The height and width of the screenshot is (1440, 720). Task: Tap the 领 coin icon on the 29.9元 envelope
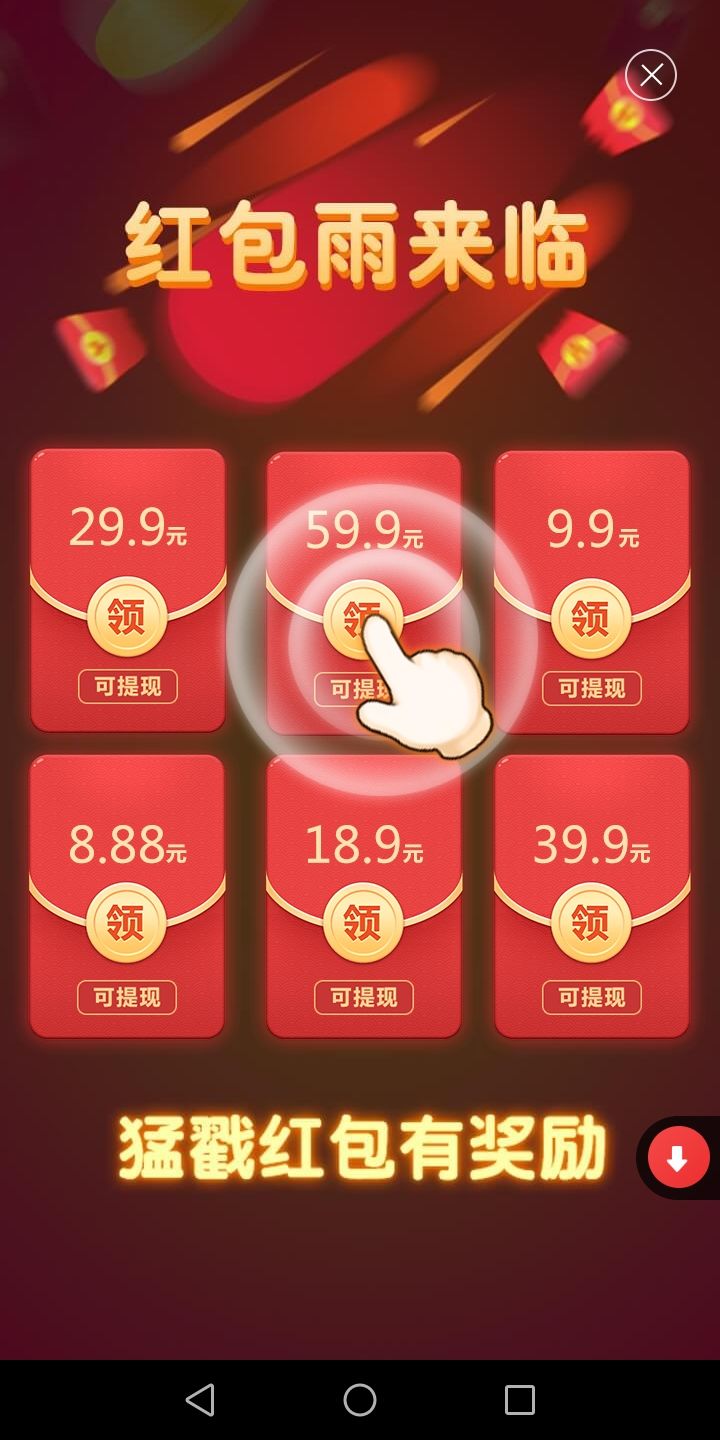[127, 617]
